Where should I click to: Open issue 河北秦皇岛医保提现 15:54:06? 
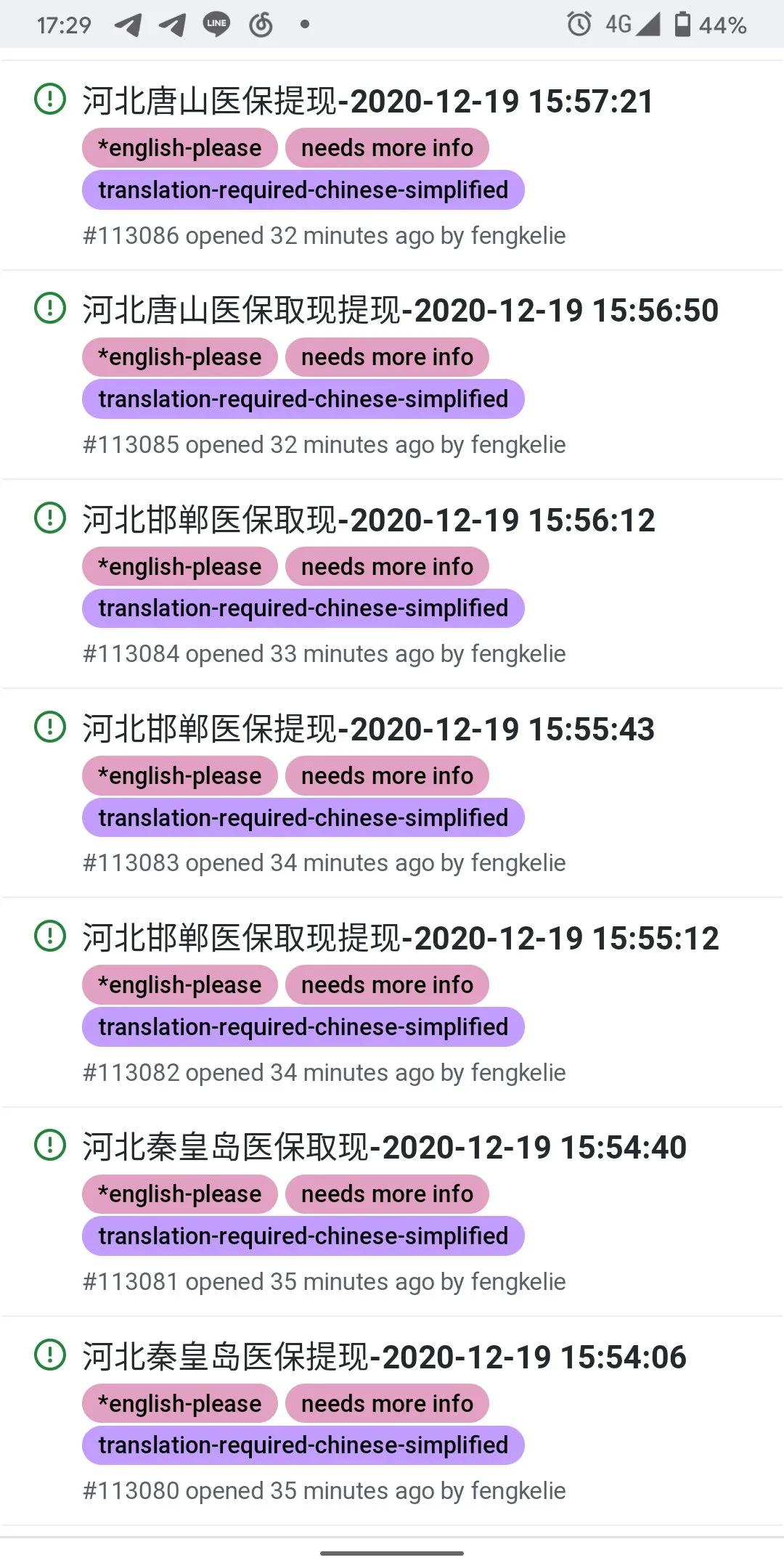click(x=384, y=1357)
